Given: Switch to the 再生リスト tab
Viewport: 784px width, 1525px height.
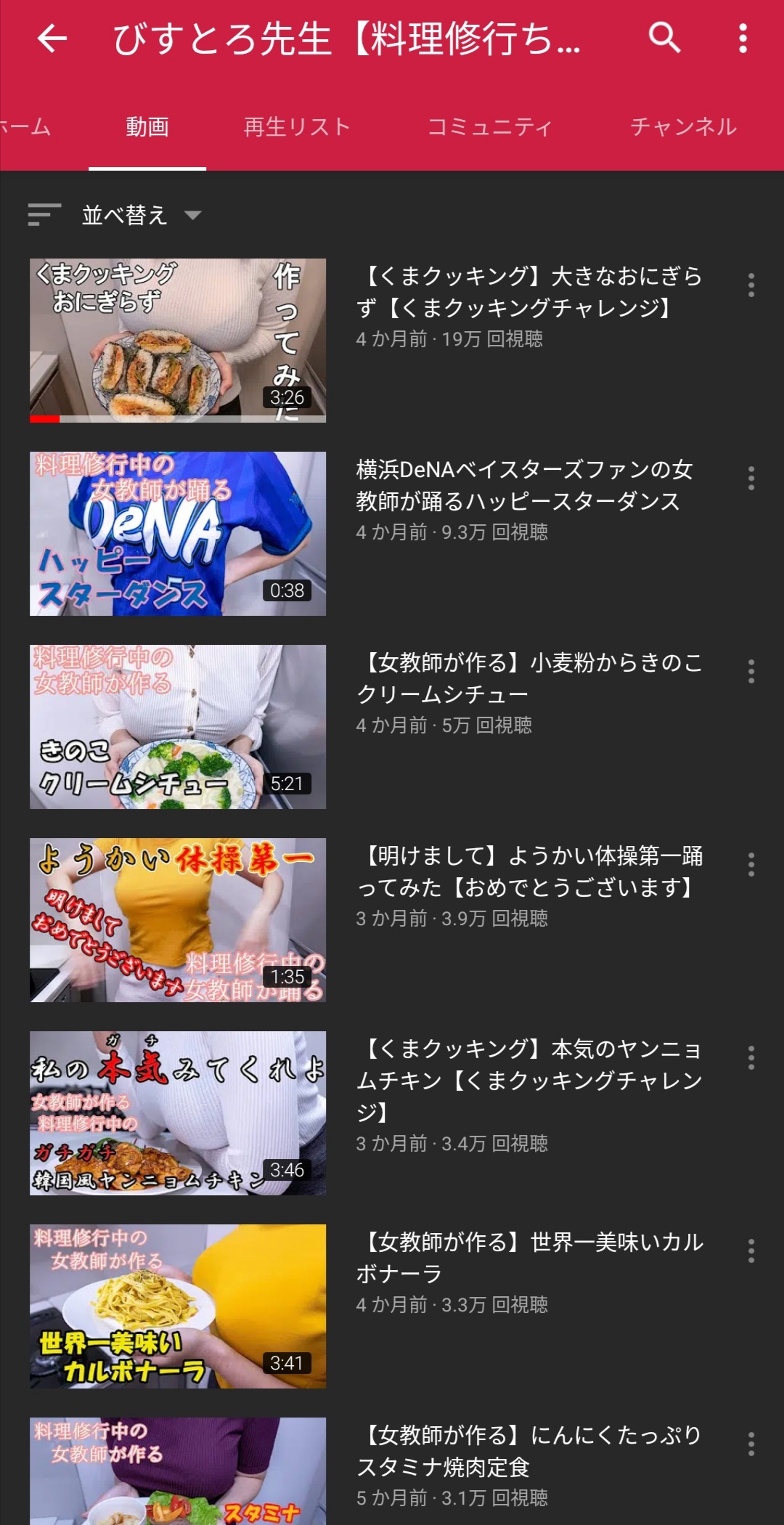Looking at the screenshot, I should tap(297, 127).
